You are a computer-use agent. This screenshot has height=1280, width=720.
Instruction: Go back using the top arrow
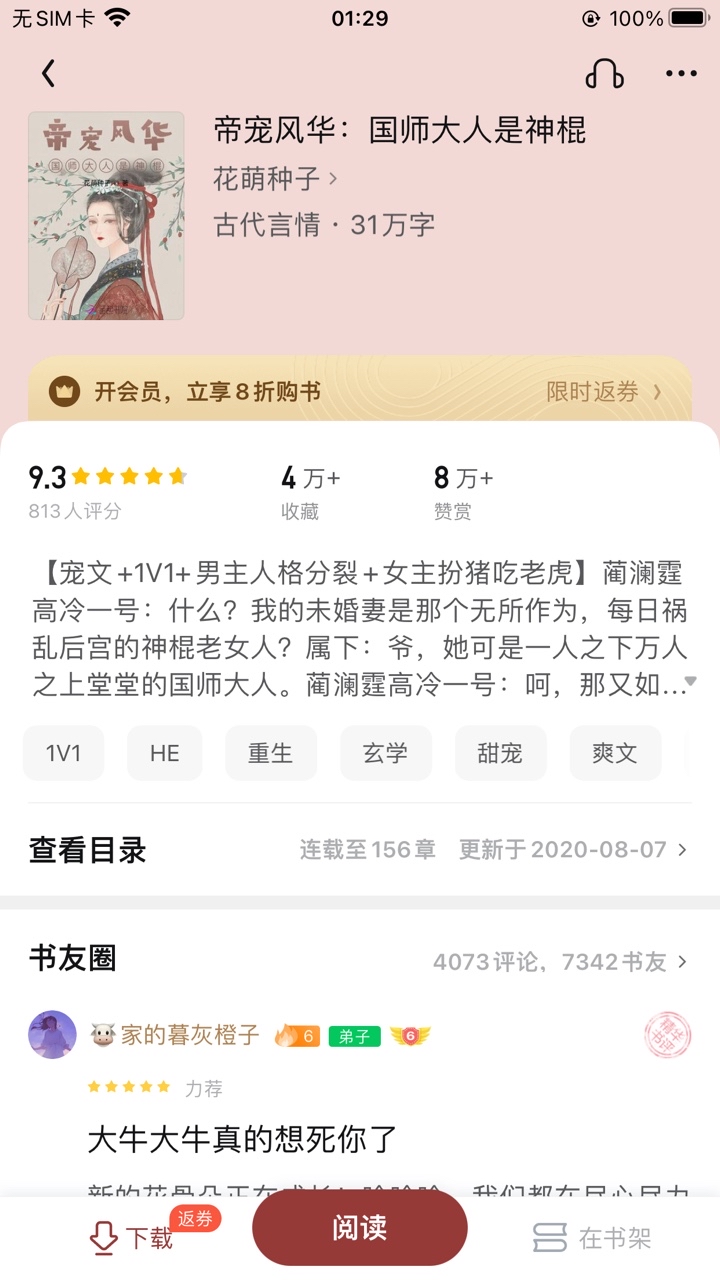click(x=48, y=73)
